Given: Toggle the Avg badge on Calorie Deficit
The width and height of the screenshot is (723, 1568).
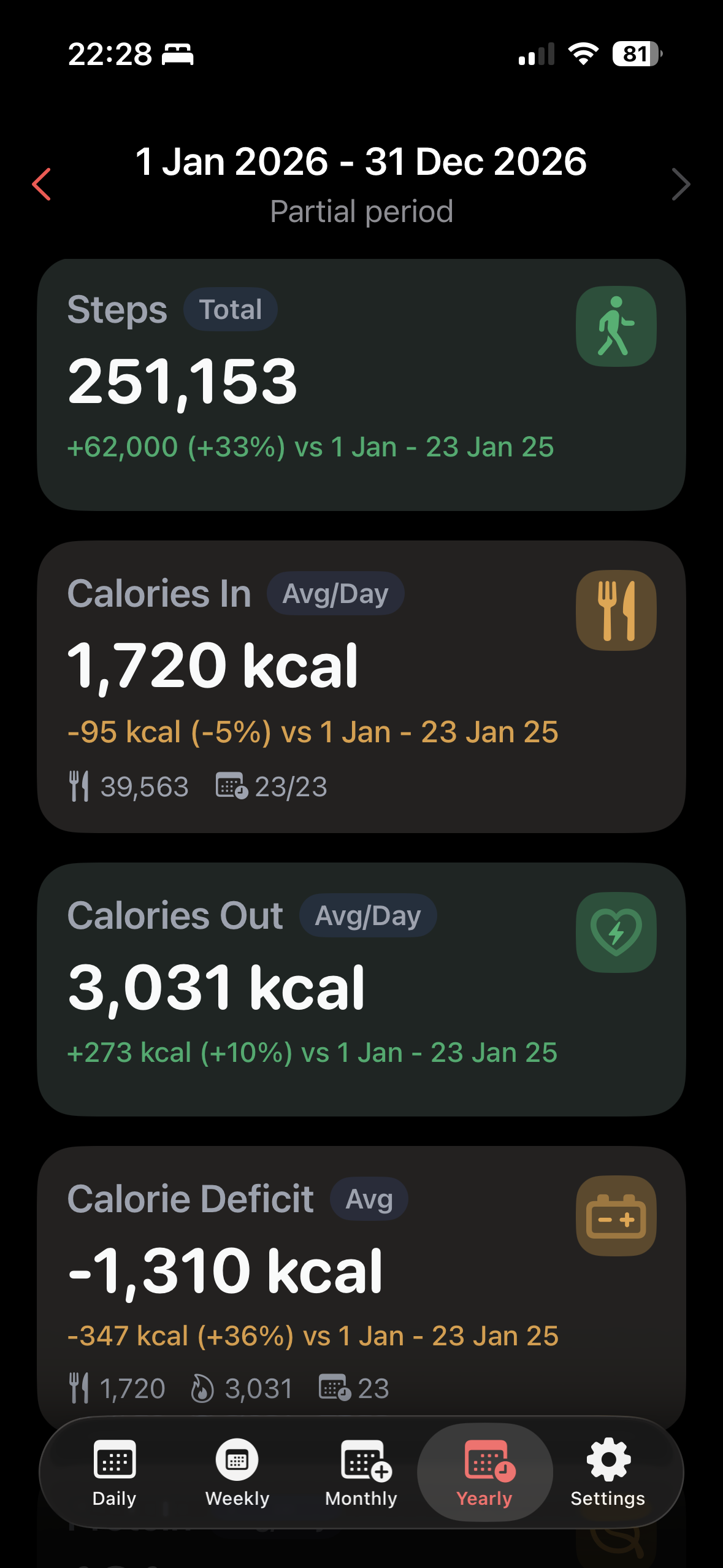Looking at the screenshot, I should click(368, 1199).
